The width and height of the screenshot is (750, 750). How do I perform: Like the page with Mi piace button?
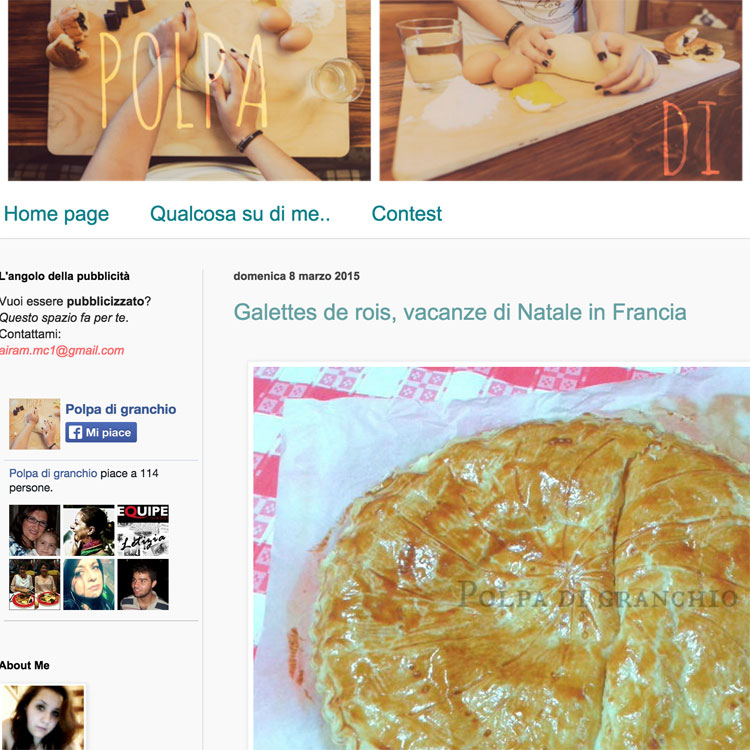[x=101, y=433]
